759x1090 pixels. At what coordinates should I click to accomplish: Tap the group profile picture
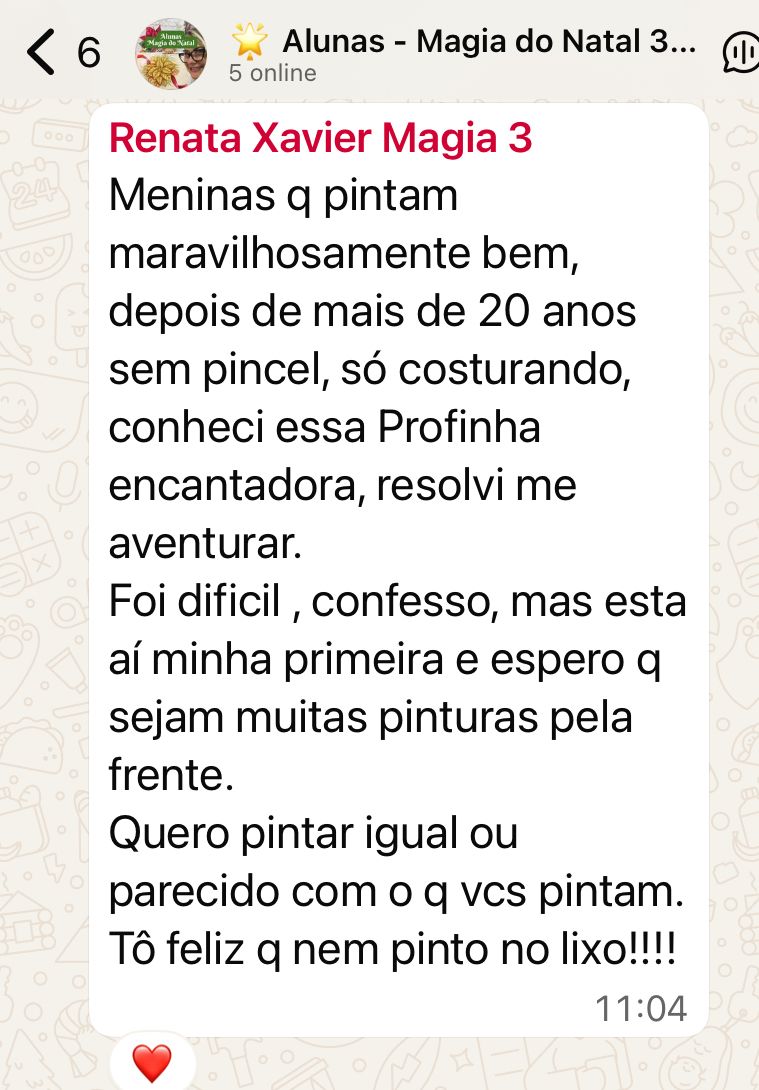point(171,54)
